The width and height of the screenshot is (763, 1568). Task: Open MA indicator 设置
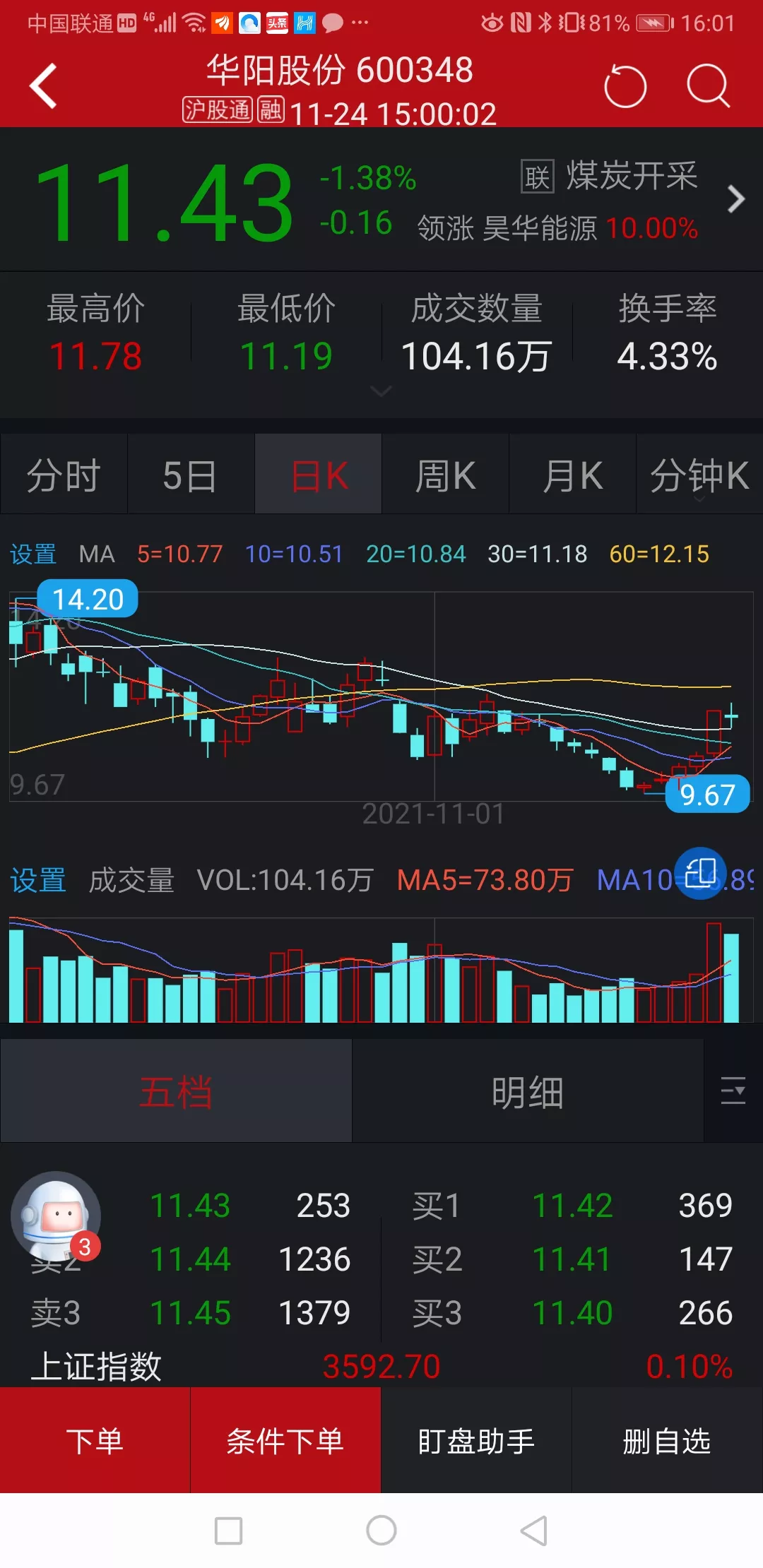(33, 554)
